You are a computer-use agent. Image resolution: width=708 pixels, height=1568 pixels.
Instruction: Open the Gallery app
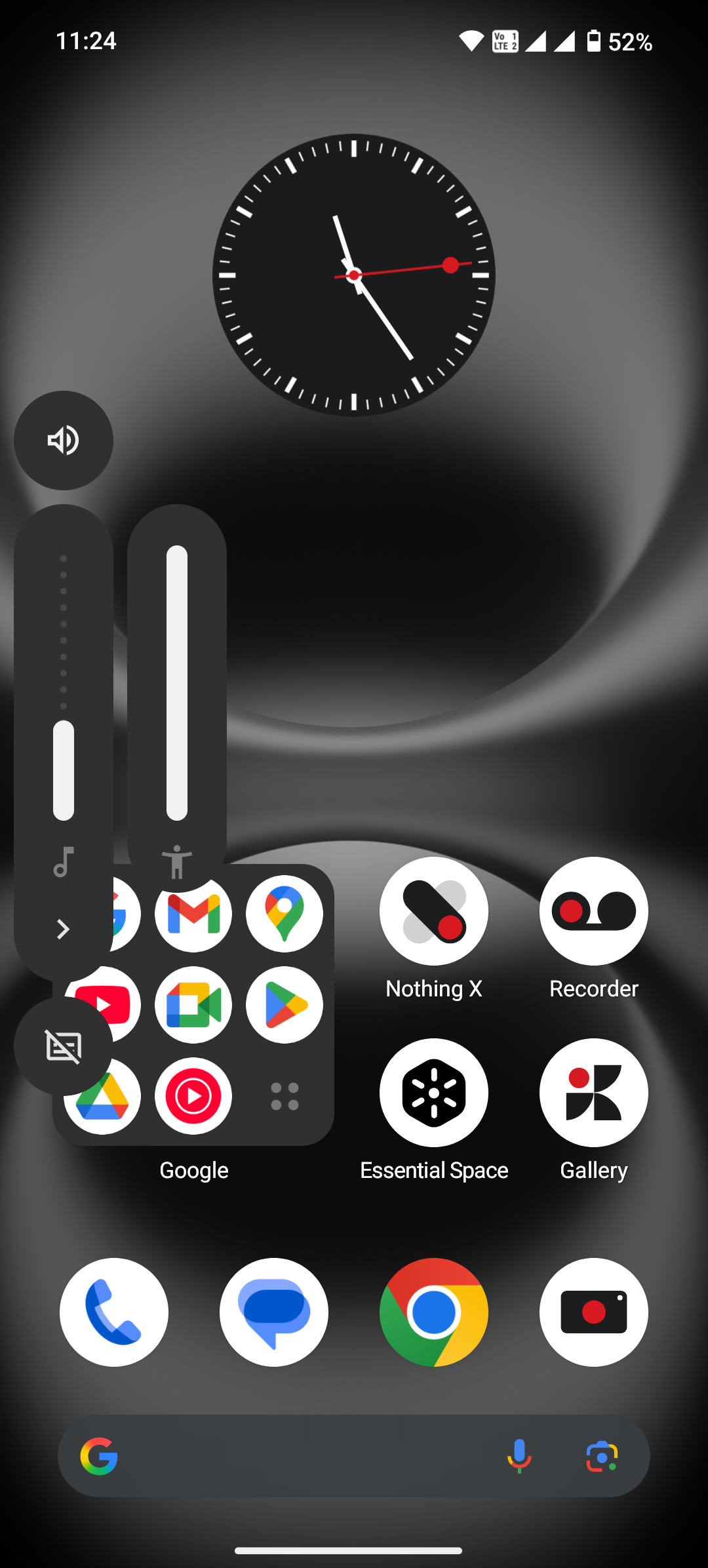[x=594, y=1093]
